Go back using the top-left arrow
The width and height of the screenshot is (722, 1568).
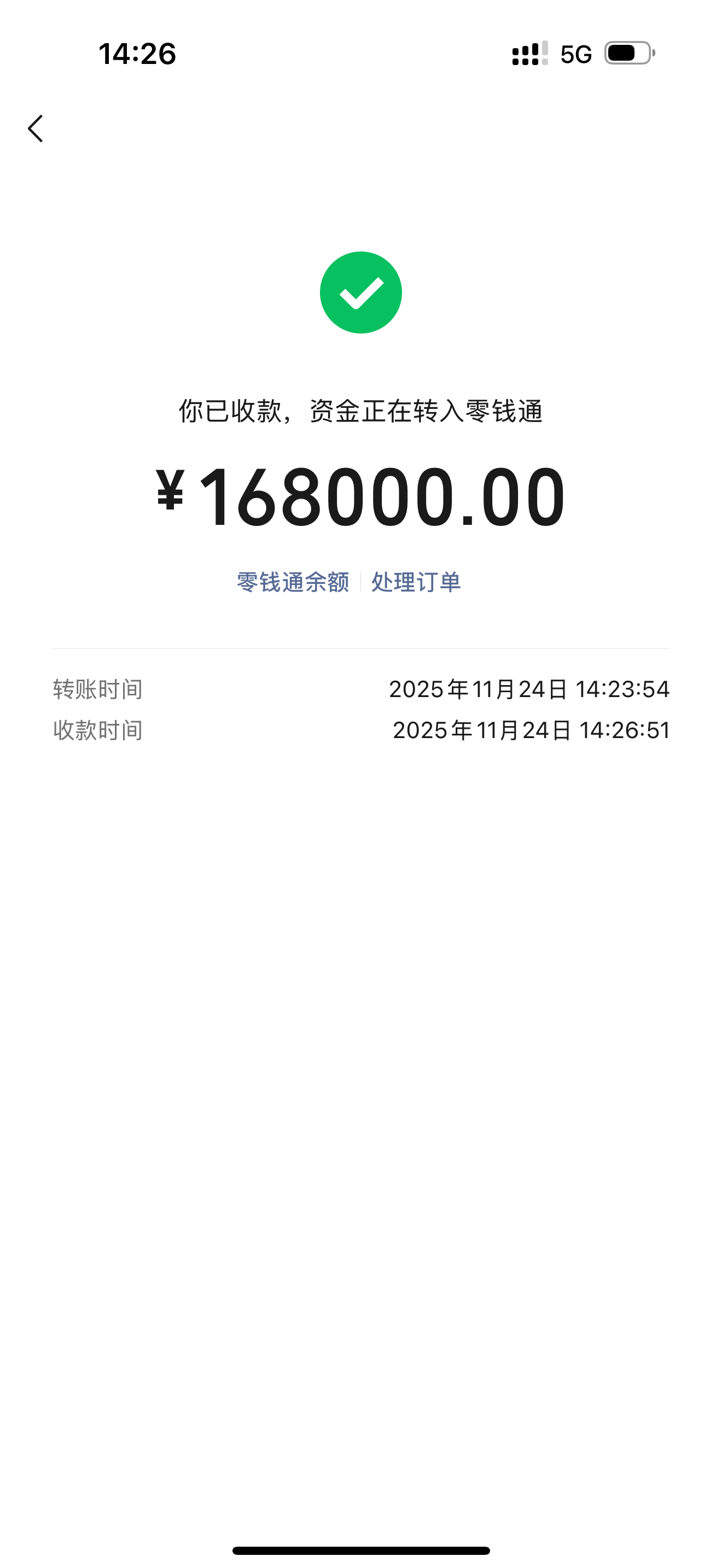tap(36, 128)
